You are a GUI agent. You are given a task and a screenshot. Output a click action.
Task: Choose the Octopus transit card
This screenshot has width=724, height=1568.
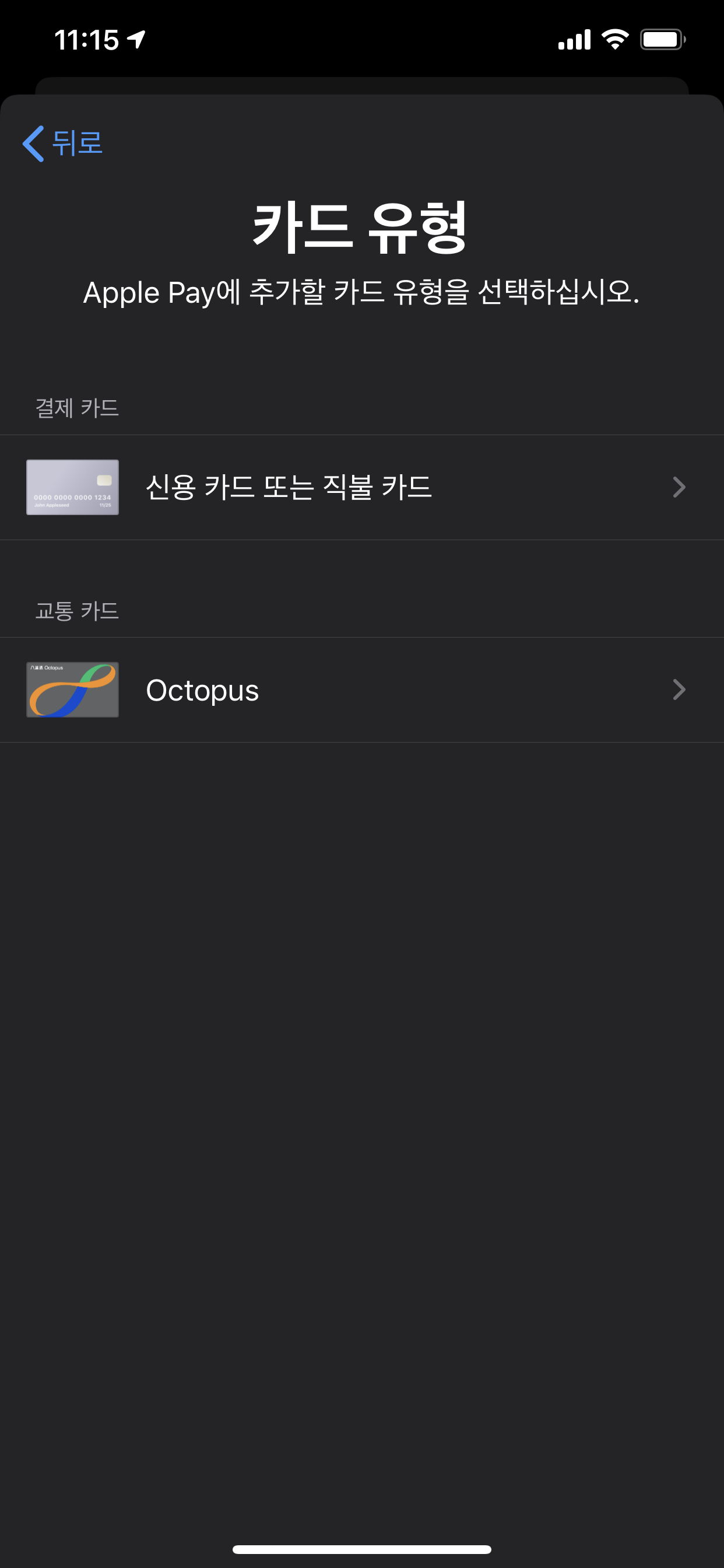click(x=362, y=689)
